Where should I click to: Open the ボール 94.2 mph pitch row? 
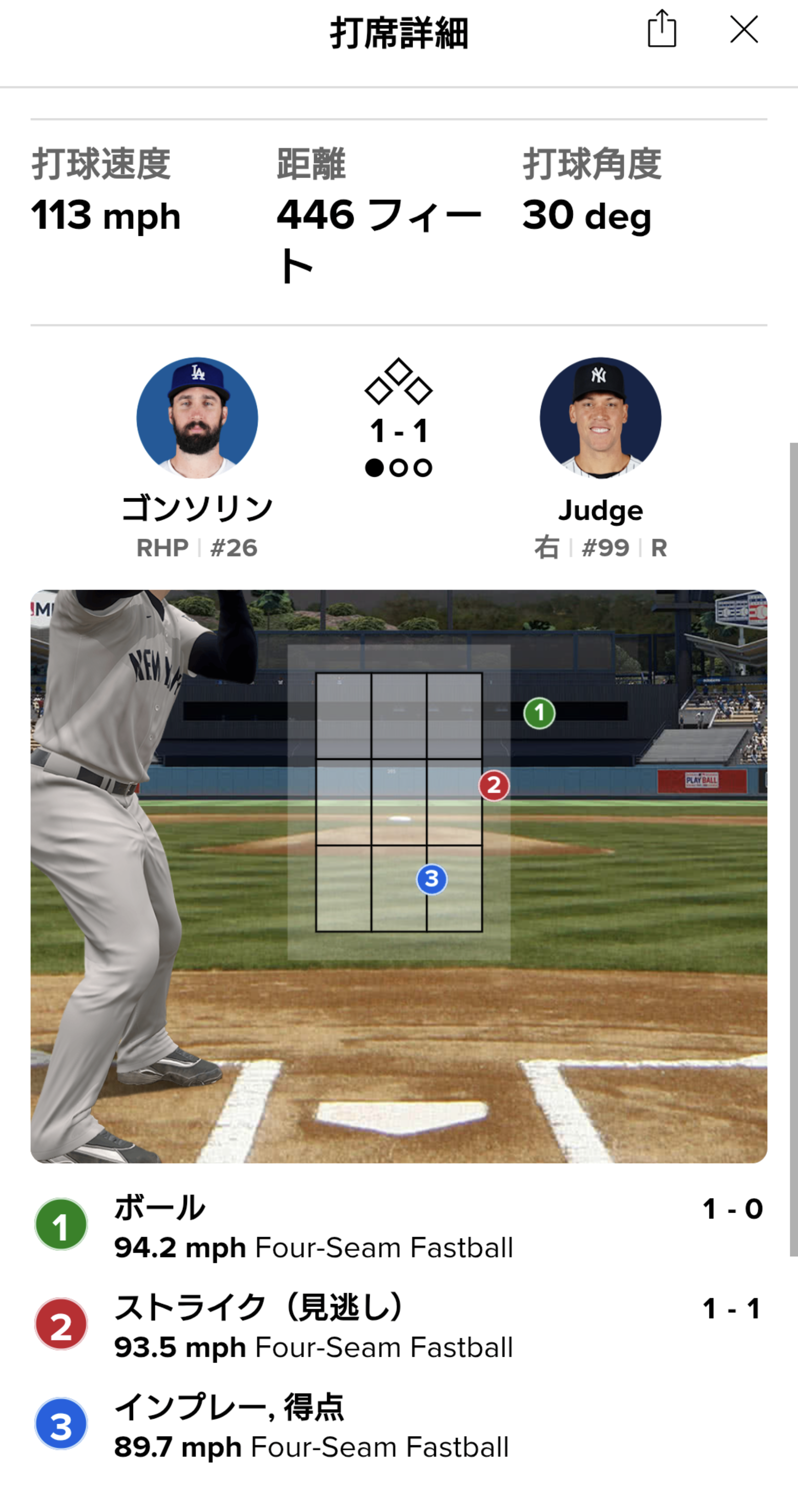tap(399, 1227)
